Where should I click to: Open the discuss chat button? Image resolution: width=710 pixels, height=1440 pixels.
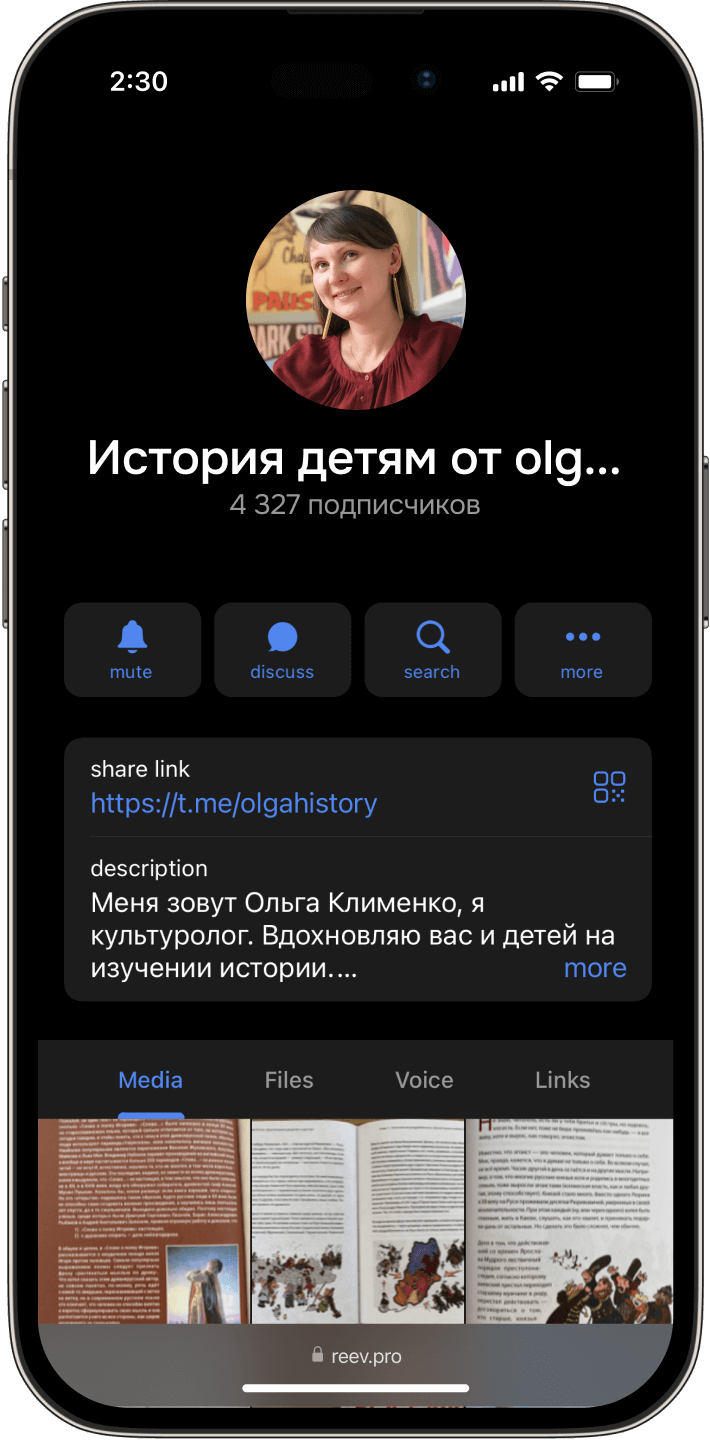282,649
